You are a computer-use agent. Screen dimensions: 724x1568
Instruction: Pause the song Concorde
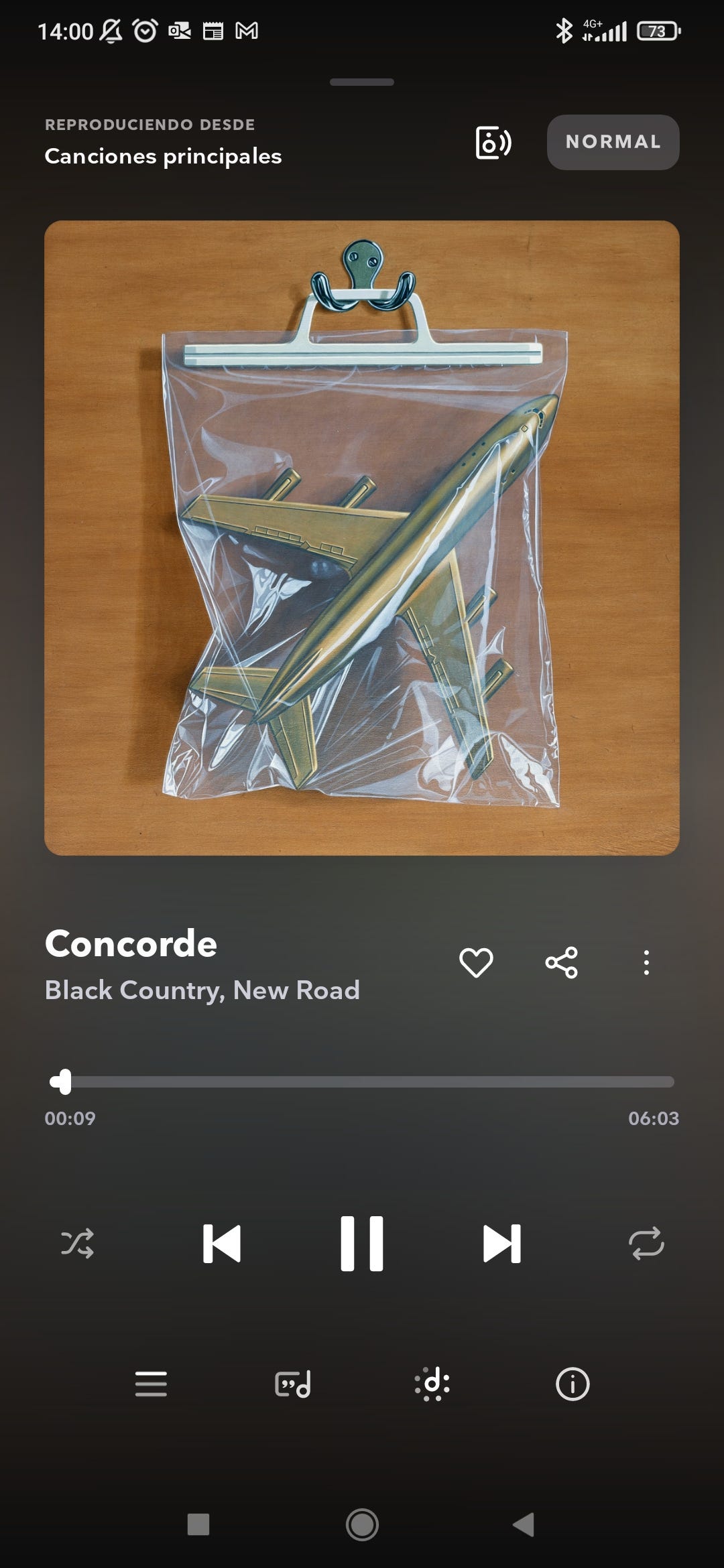(362, 1244)
